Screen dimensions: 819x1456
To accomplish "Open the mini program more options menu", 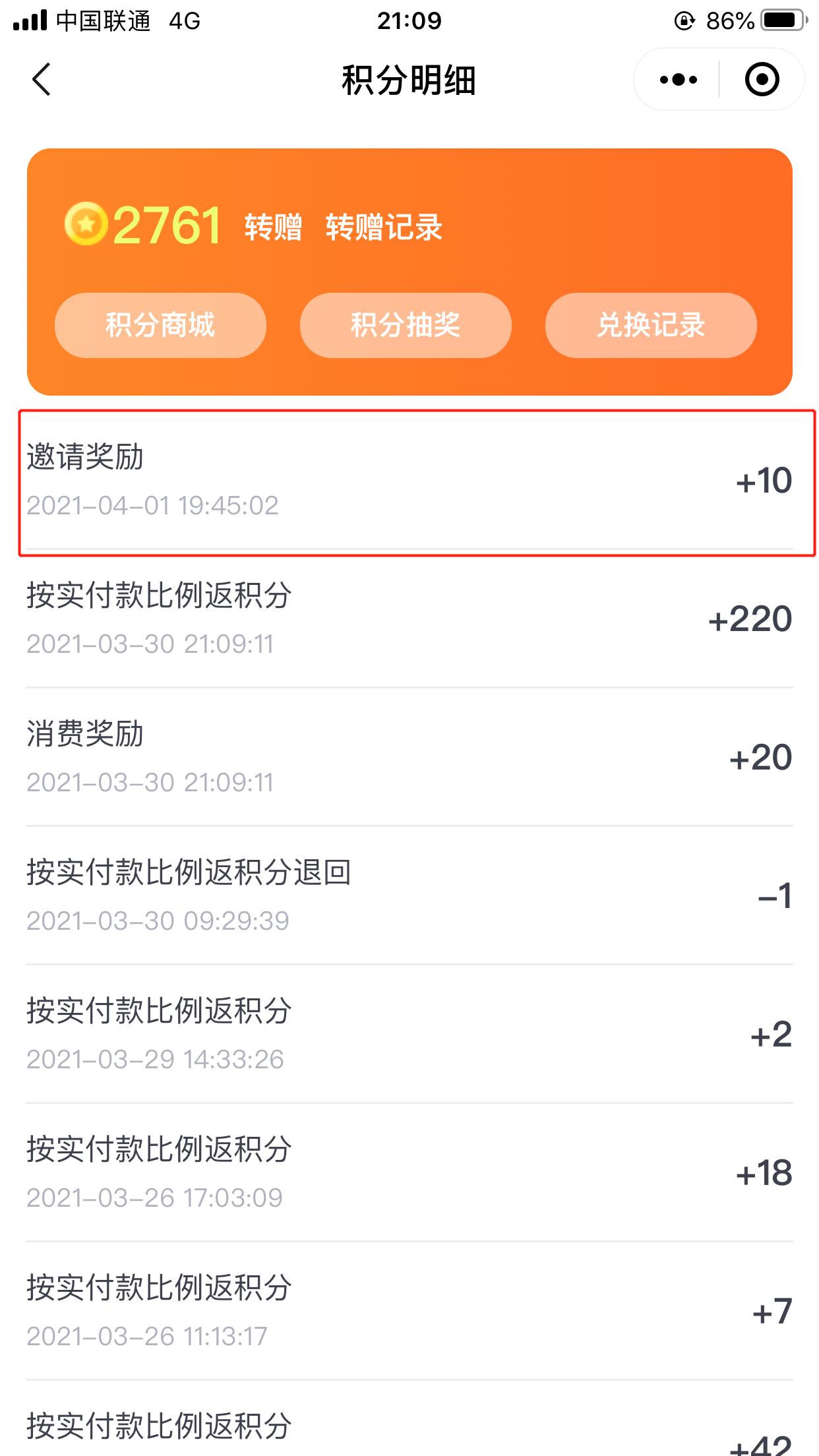I will [x=678, y=80].
